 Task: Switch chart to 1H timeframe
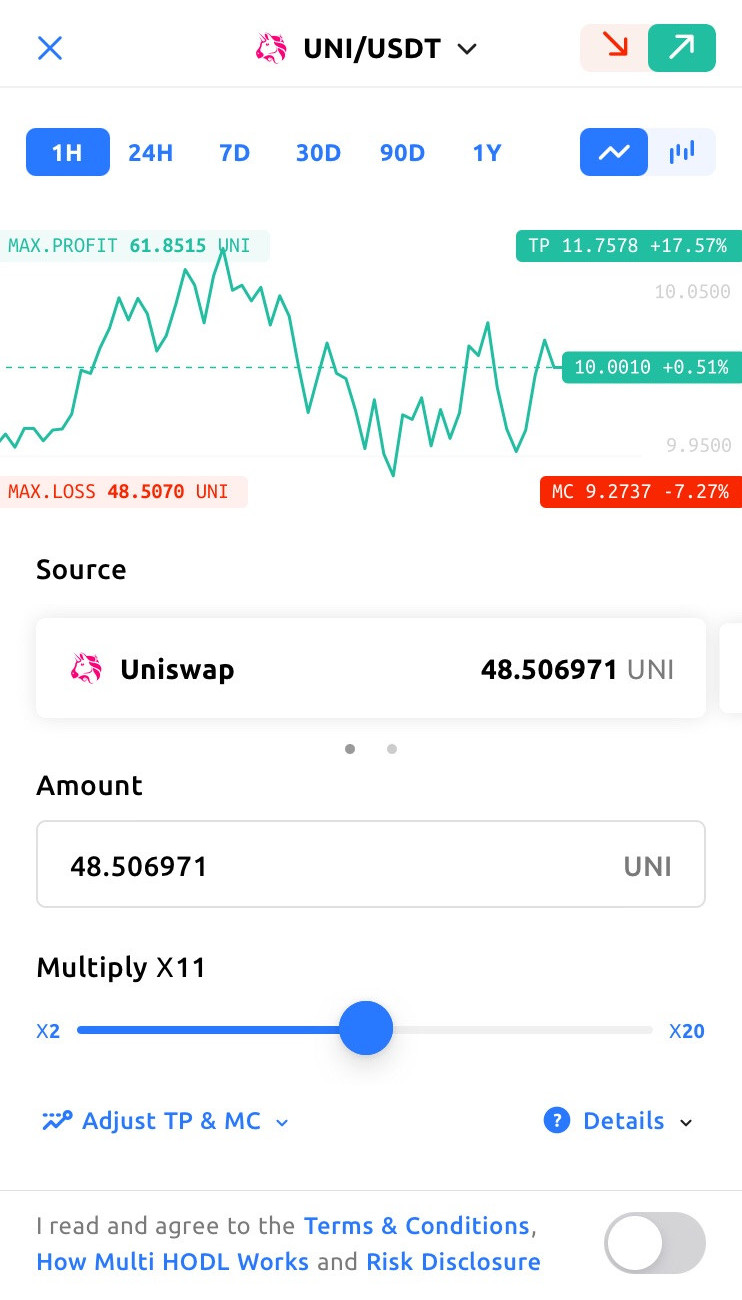(67, 153)
